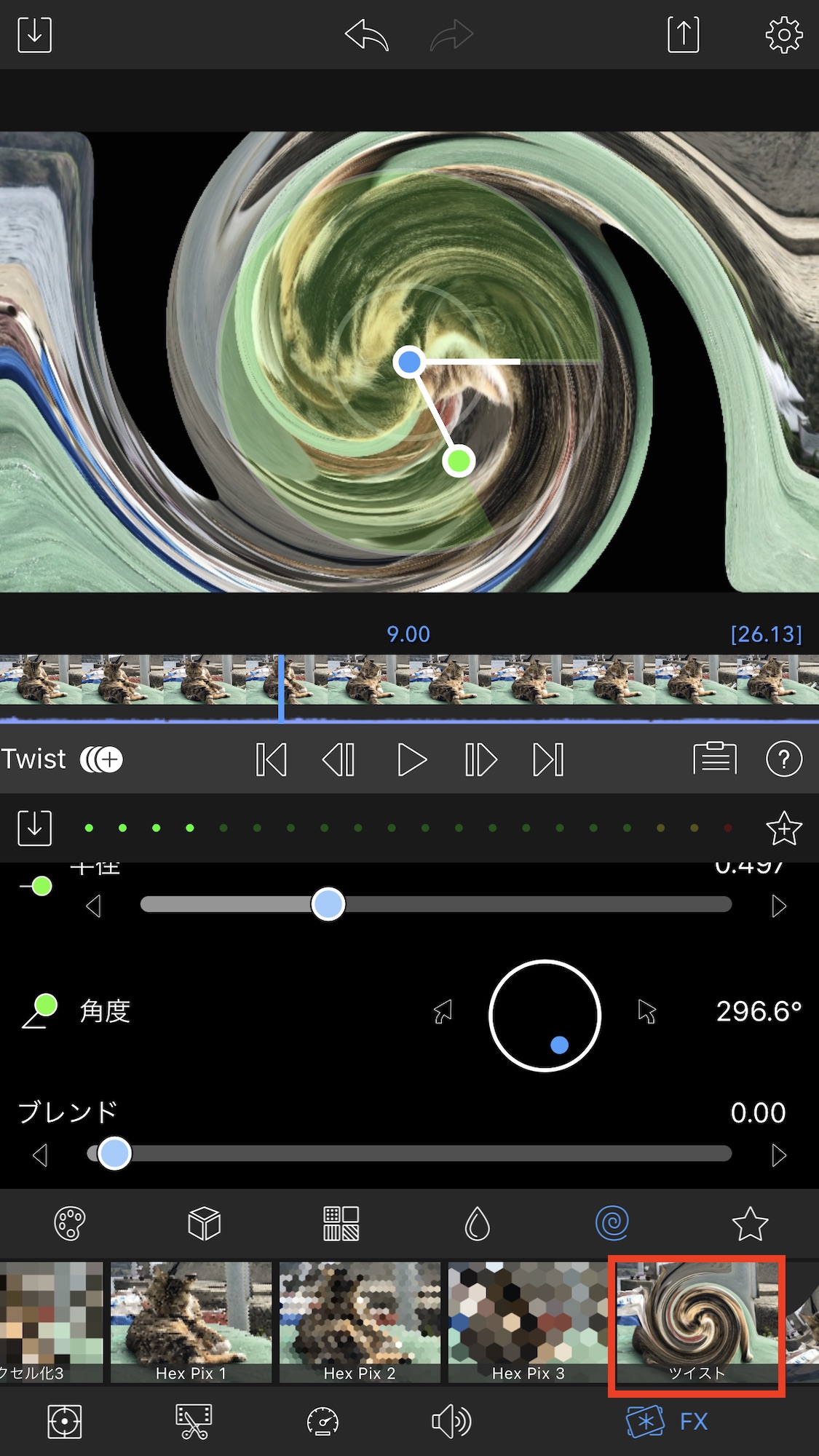
Task: Open the help question mark
Action: pyautogui.click(x=783, y=760)
